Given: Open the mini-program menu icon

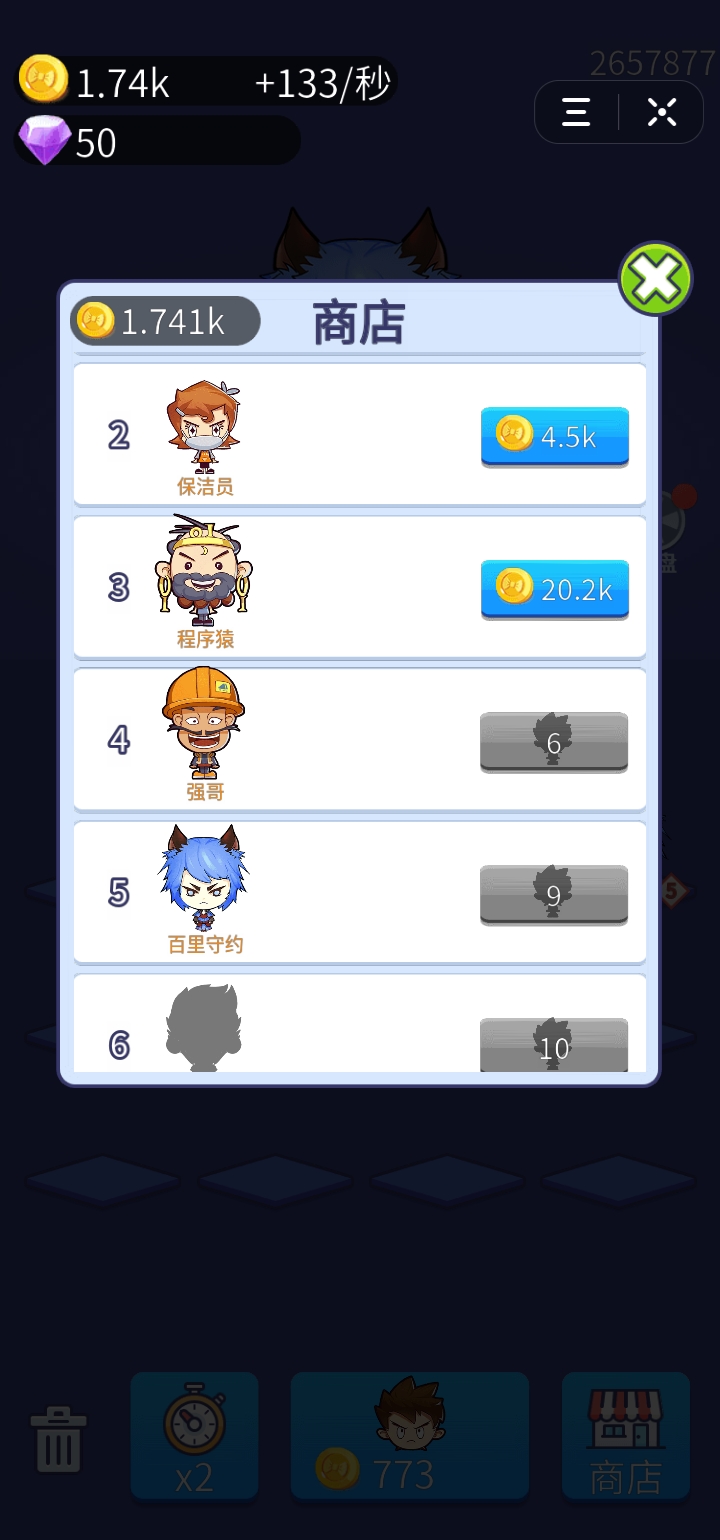Looking at the screenshot, I should [577, 112].
